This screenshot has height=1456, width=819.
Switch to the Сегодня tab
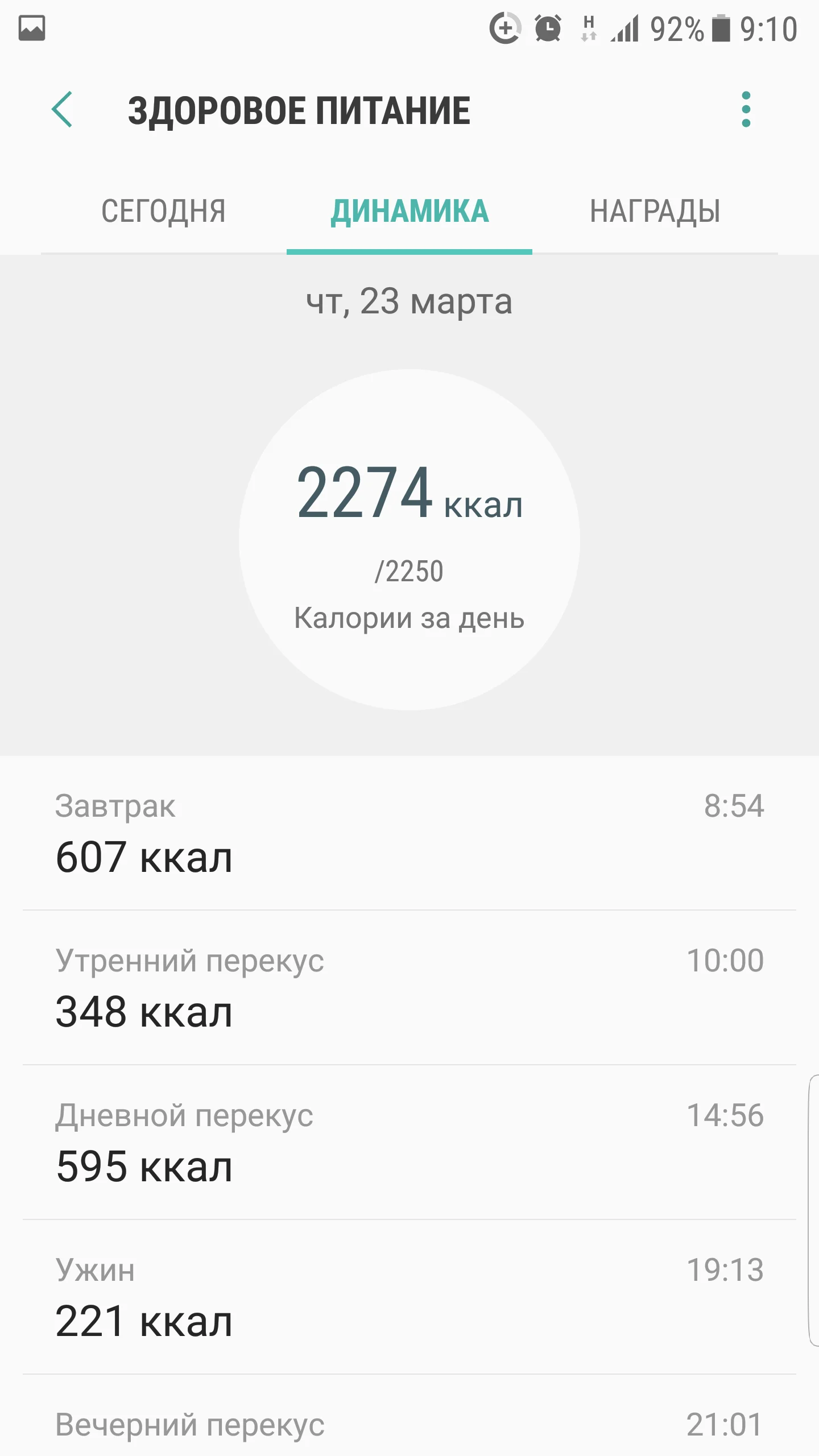164,212
